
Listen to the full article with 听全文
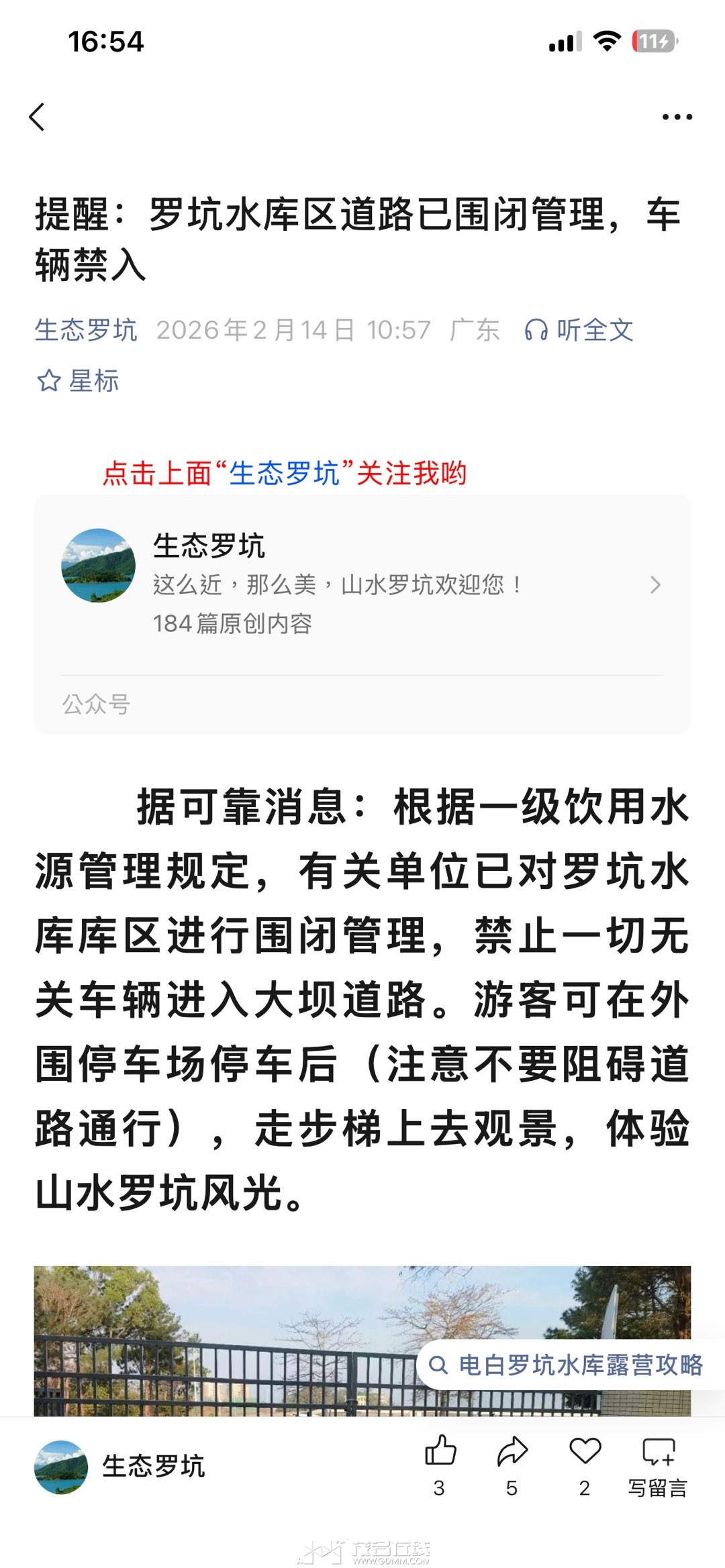[579, 330]
